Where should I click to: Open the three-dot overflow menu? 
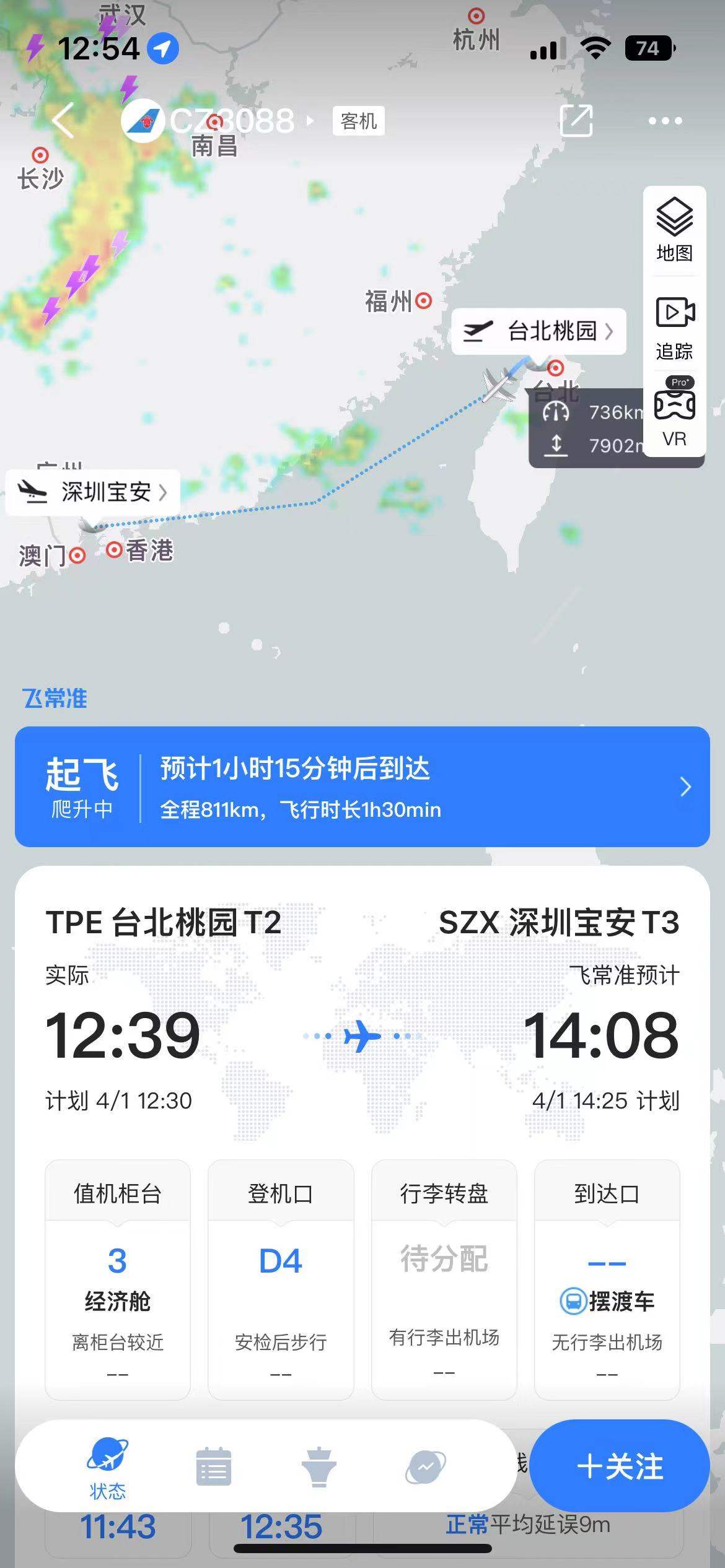coord(665,121)
